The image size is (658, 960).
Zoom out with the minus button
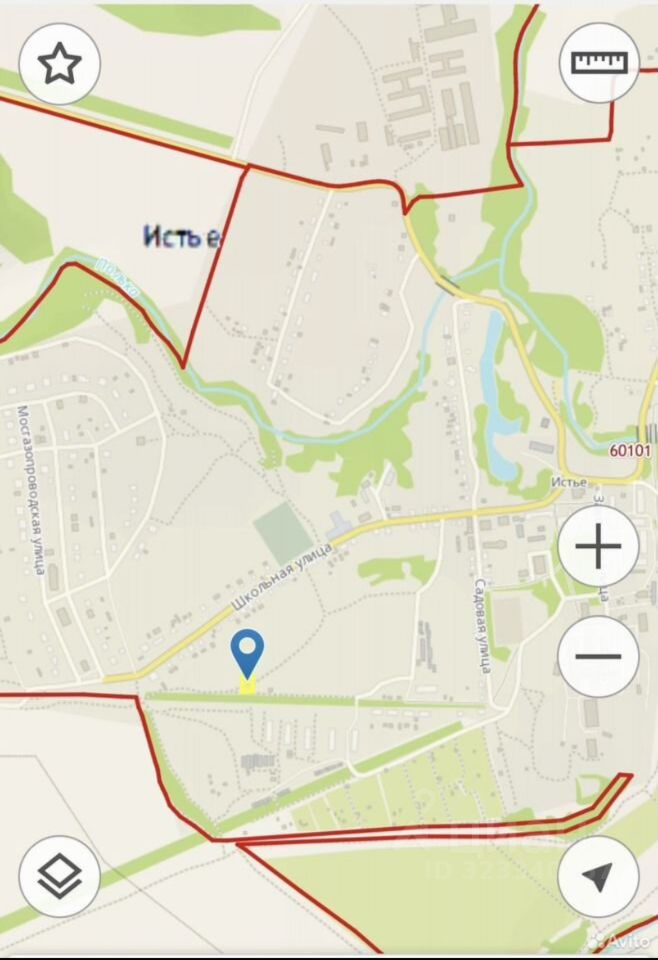coord(598,657)
